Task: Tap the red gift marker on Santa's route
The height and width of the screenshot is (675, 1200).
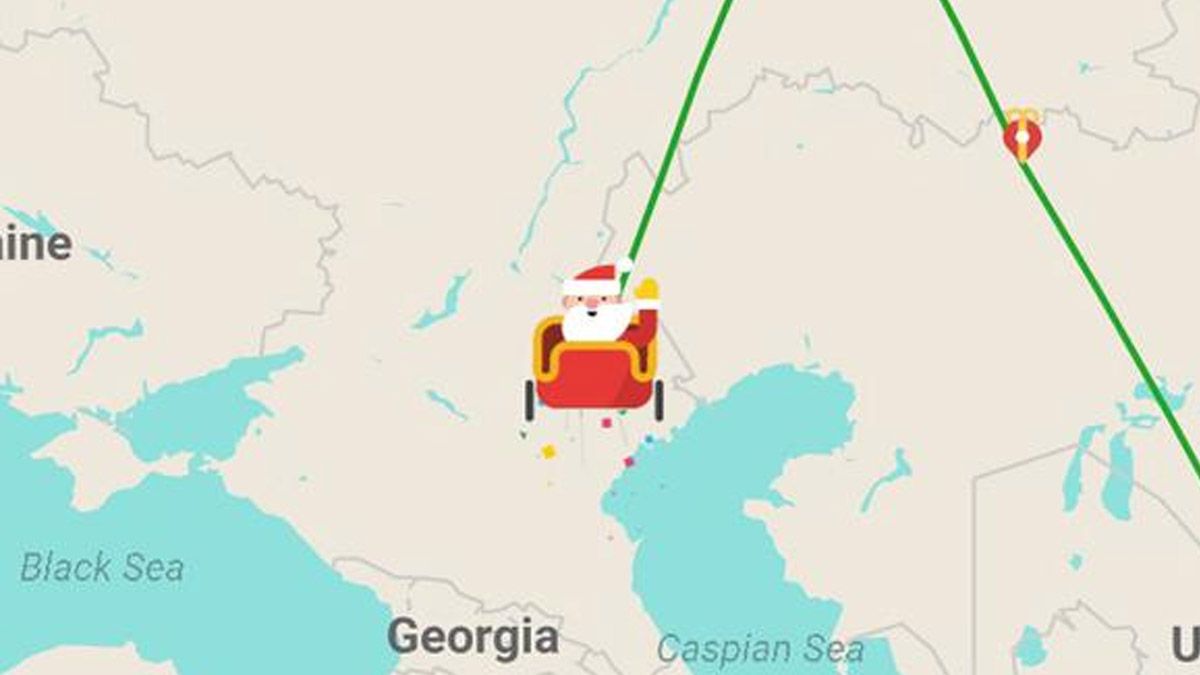Action: tap(1021, 137)
